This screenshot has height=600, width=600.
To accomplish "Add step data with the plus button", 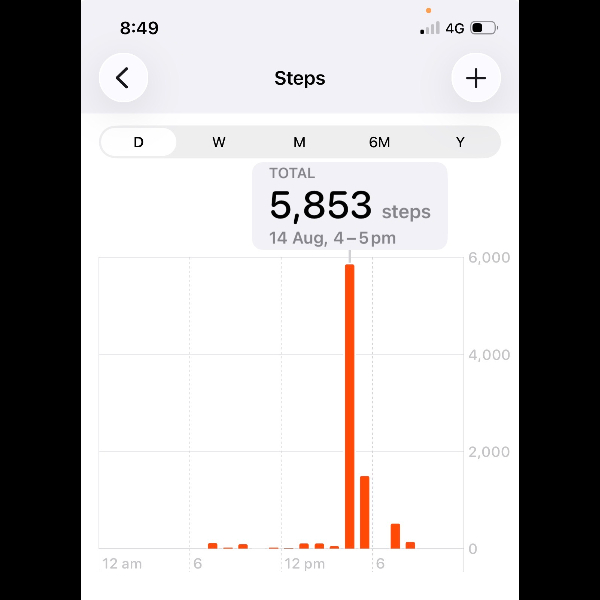I will click(x=476, y=78).
